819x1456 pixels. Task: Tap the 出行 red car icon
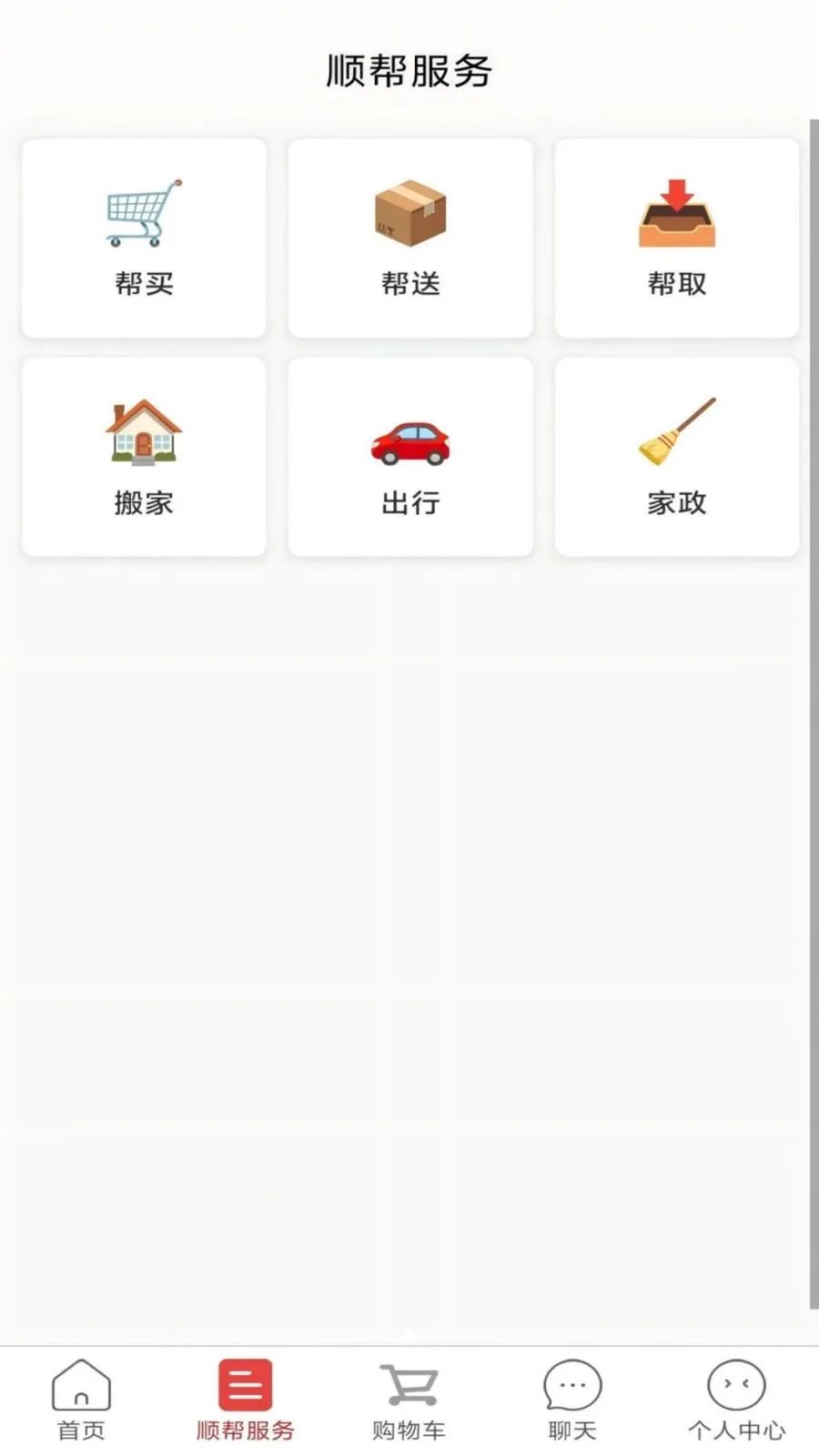[410, 444]
